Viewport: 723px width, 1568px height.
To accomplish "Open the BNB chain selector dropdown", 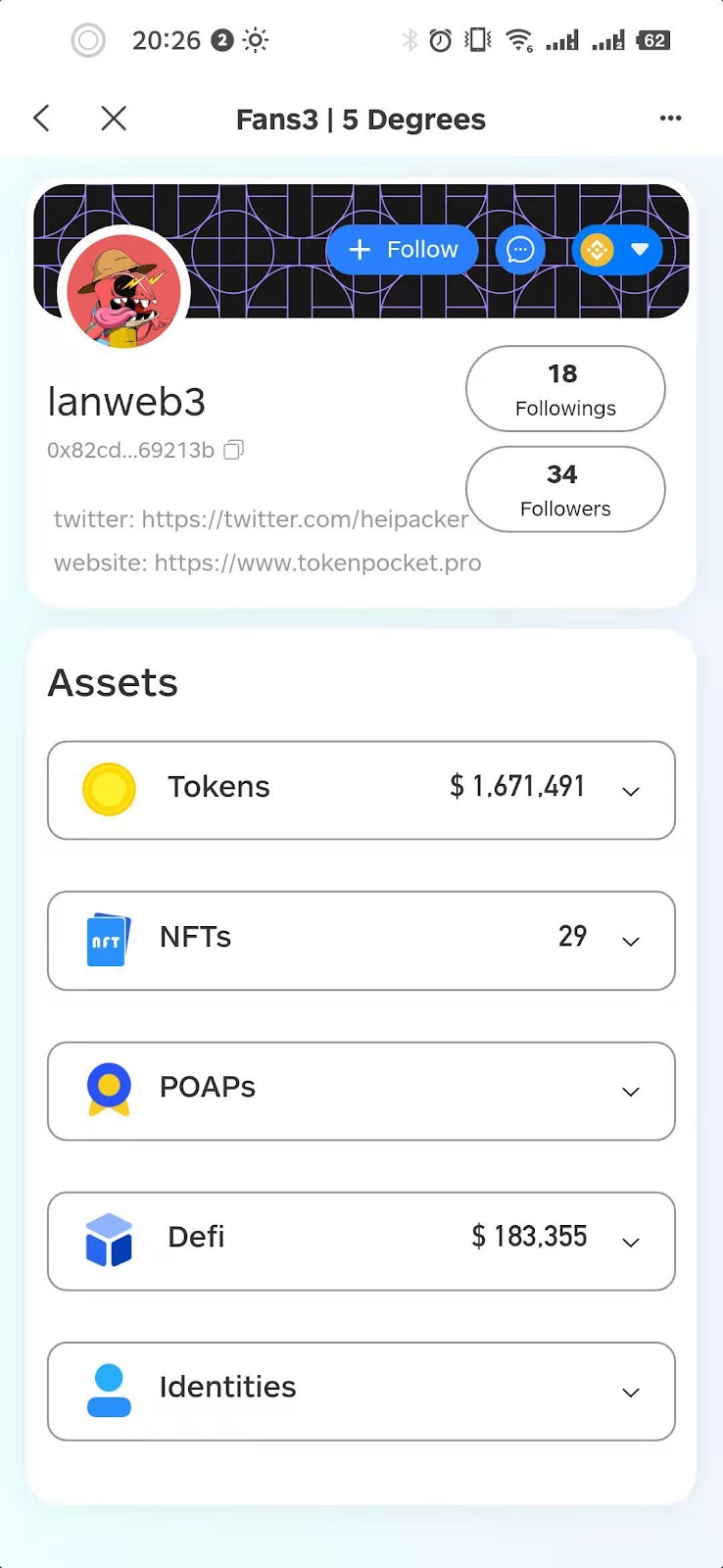I will tap(617, 250).
